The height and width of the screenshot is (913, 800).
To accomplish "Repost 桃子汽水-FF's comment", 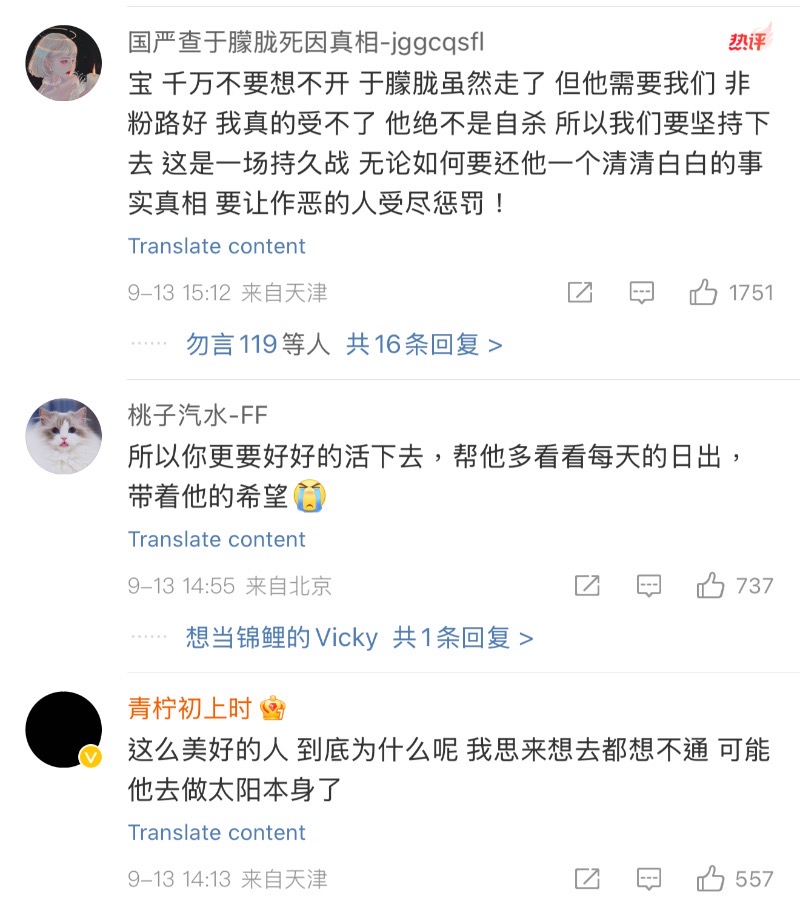I will pyautogui.click(x=587, y=586).
